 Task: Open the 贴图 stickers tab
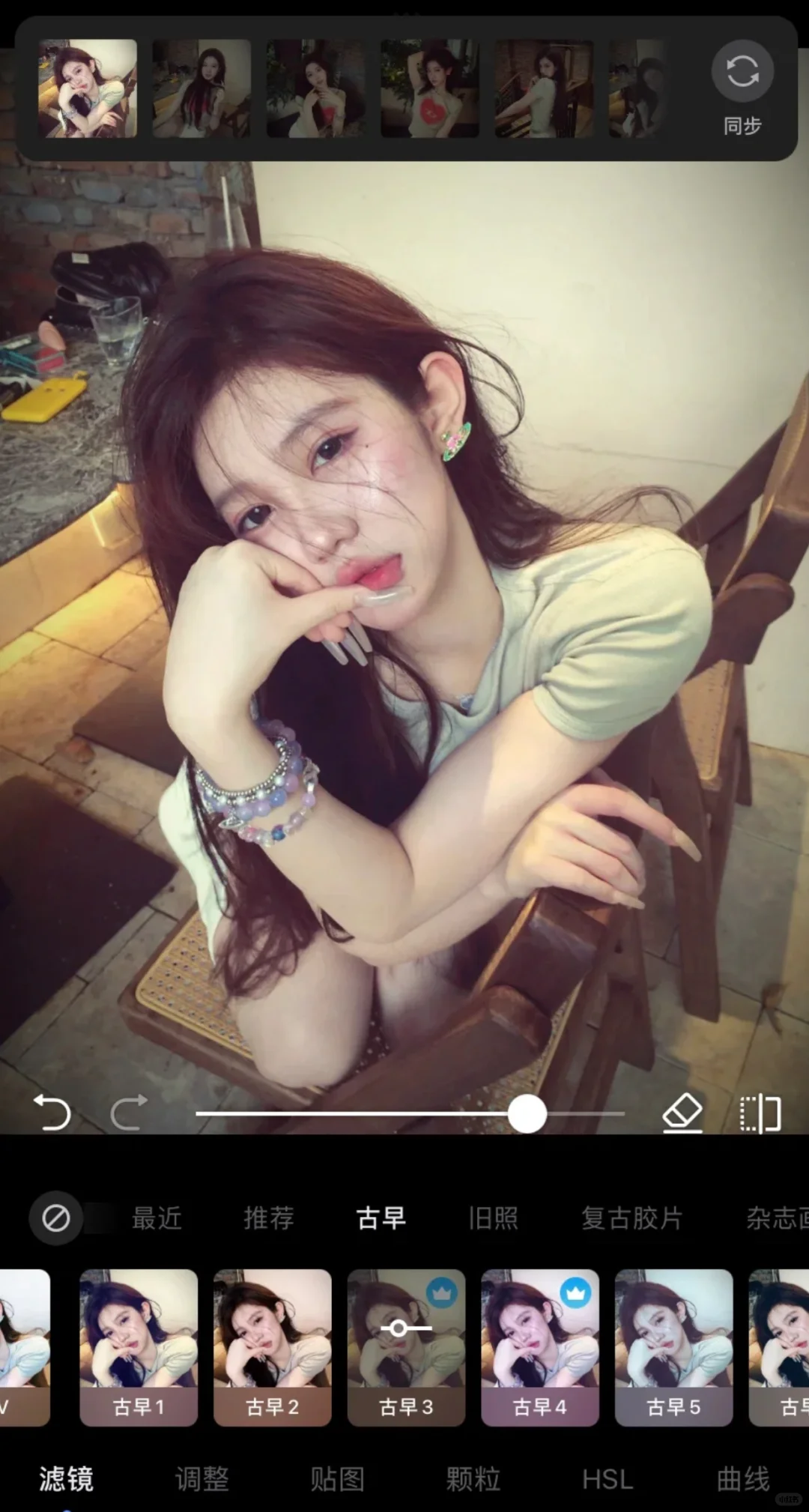coord(337,1479)
